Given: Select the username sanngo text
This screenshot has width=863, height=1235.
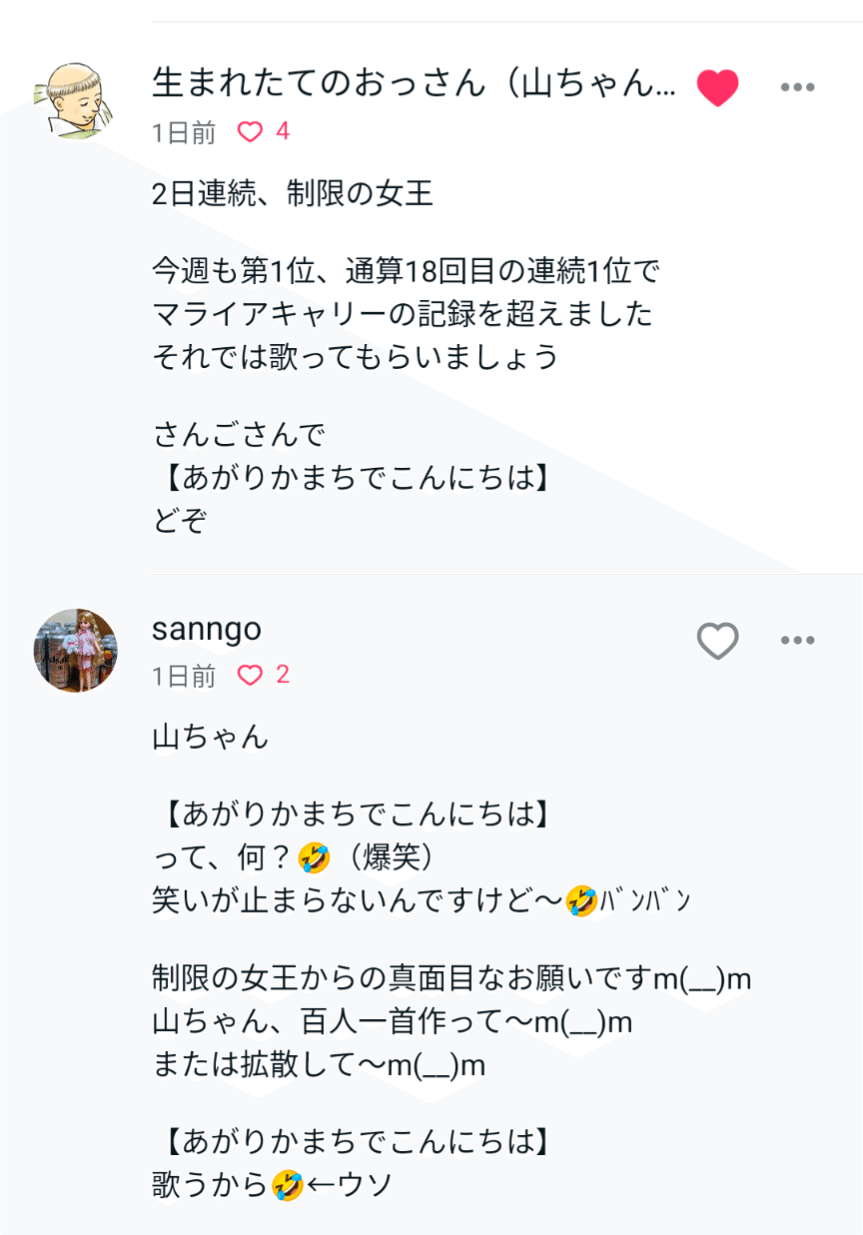Looking at the screenshot, I should pyautogui.click(x=205, y=629).
